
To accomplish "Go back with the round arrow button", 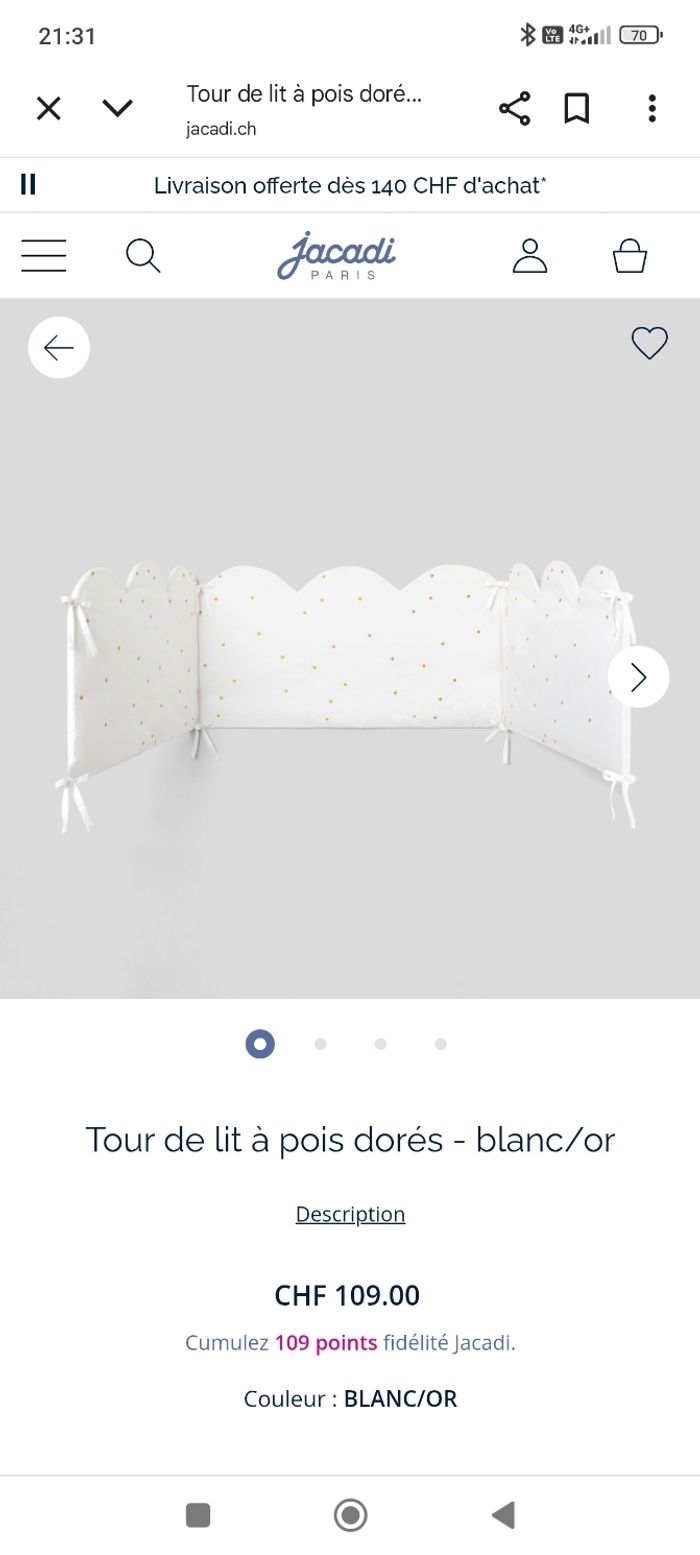I will click(59, 347).
